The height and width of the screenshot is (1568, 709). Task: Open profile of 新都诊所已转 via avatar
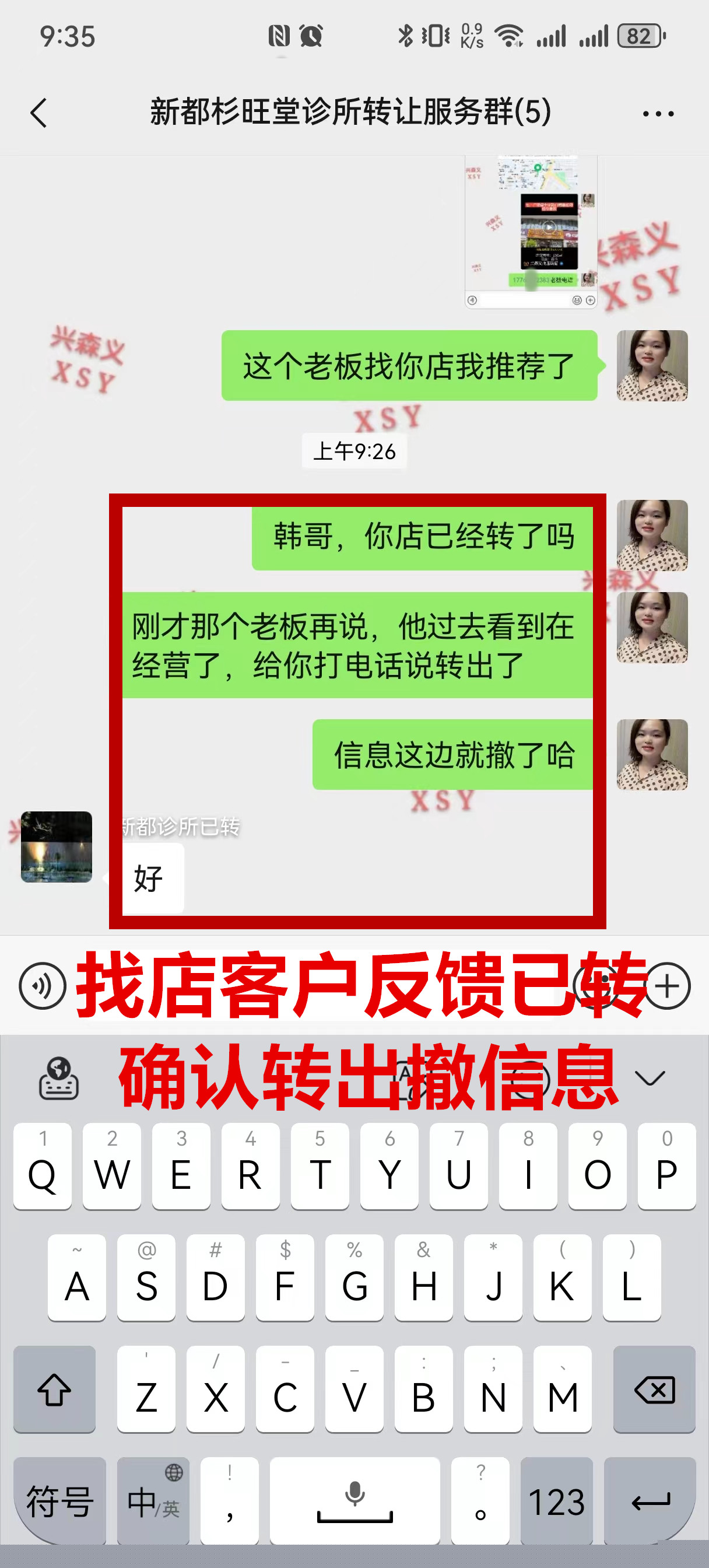[57, 846]
